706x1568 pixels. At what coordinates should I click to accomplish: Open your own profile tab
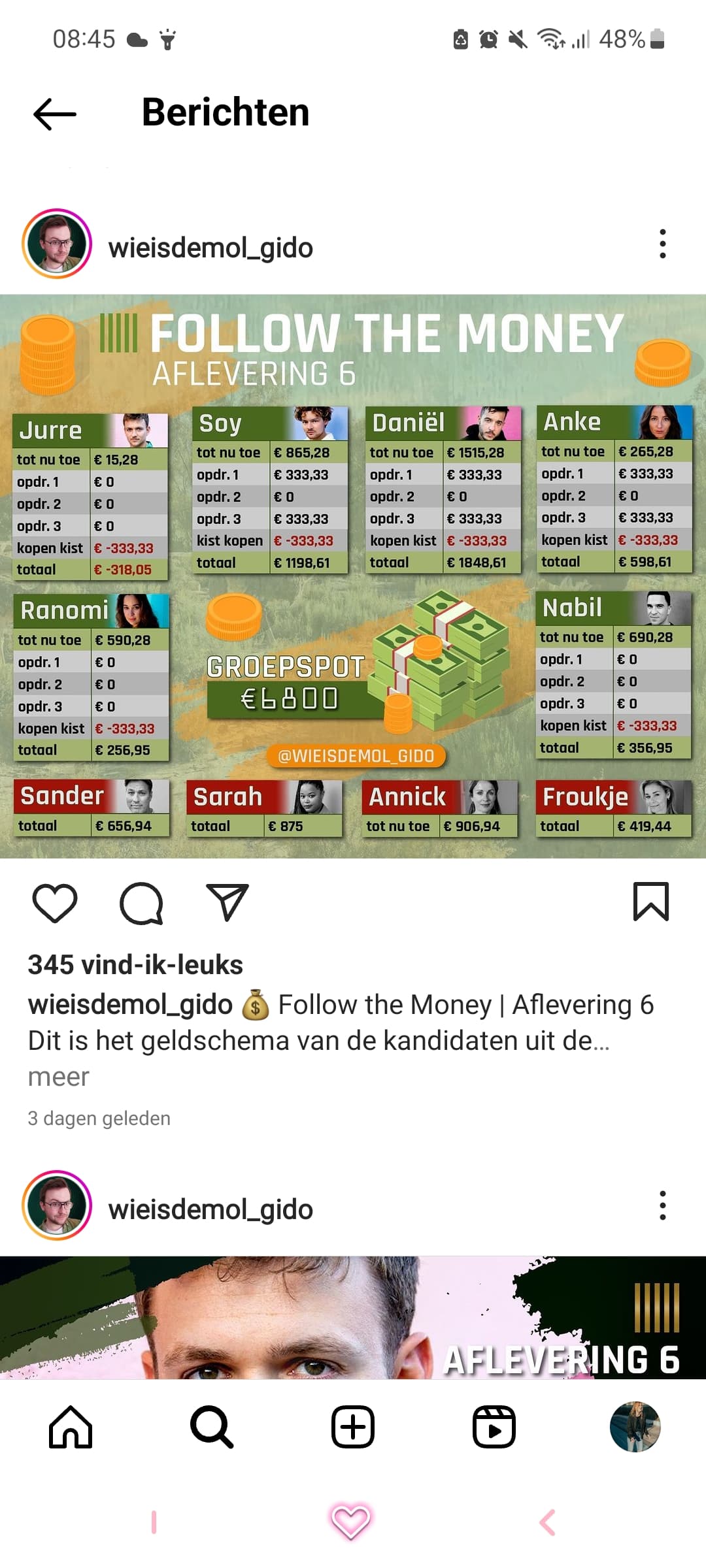[635, 1427]
